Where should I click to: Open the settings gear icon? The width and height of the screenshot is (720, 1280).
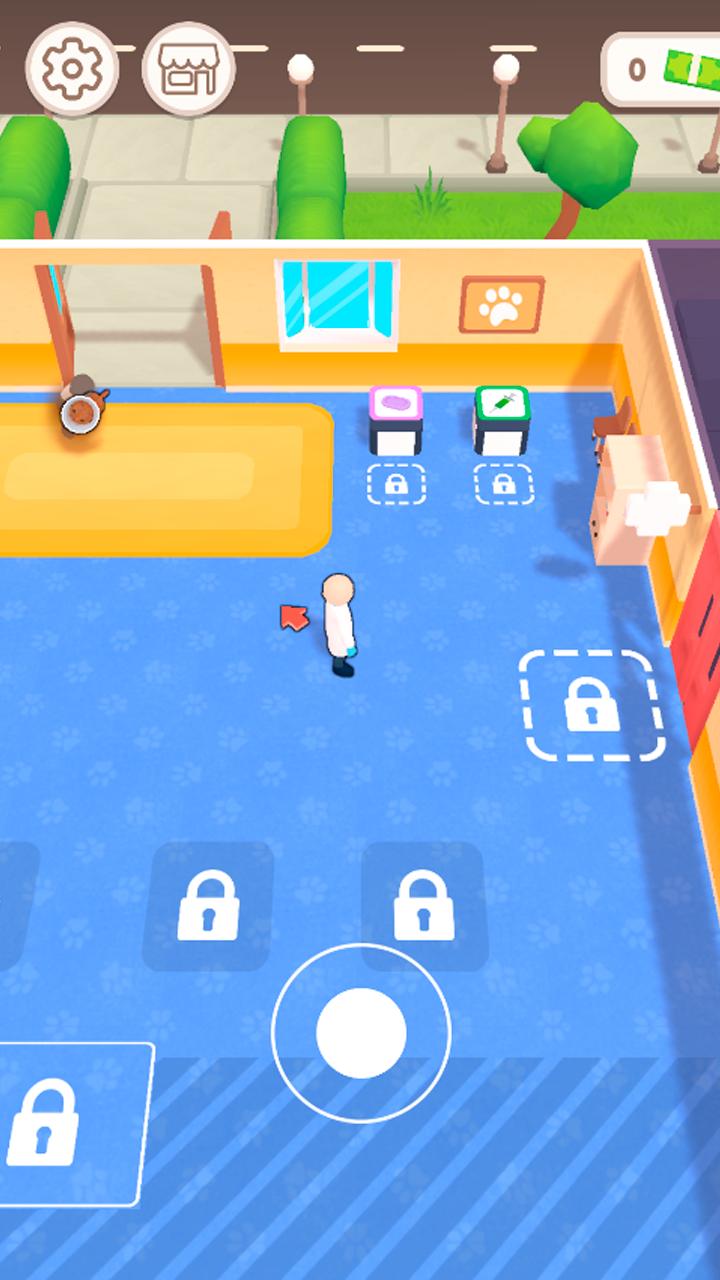click(71, 69)
